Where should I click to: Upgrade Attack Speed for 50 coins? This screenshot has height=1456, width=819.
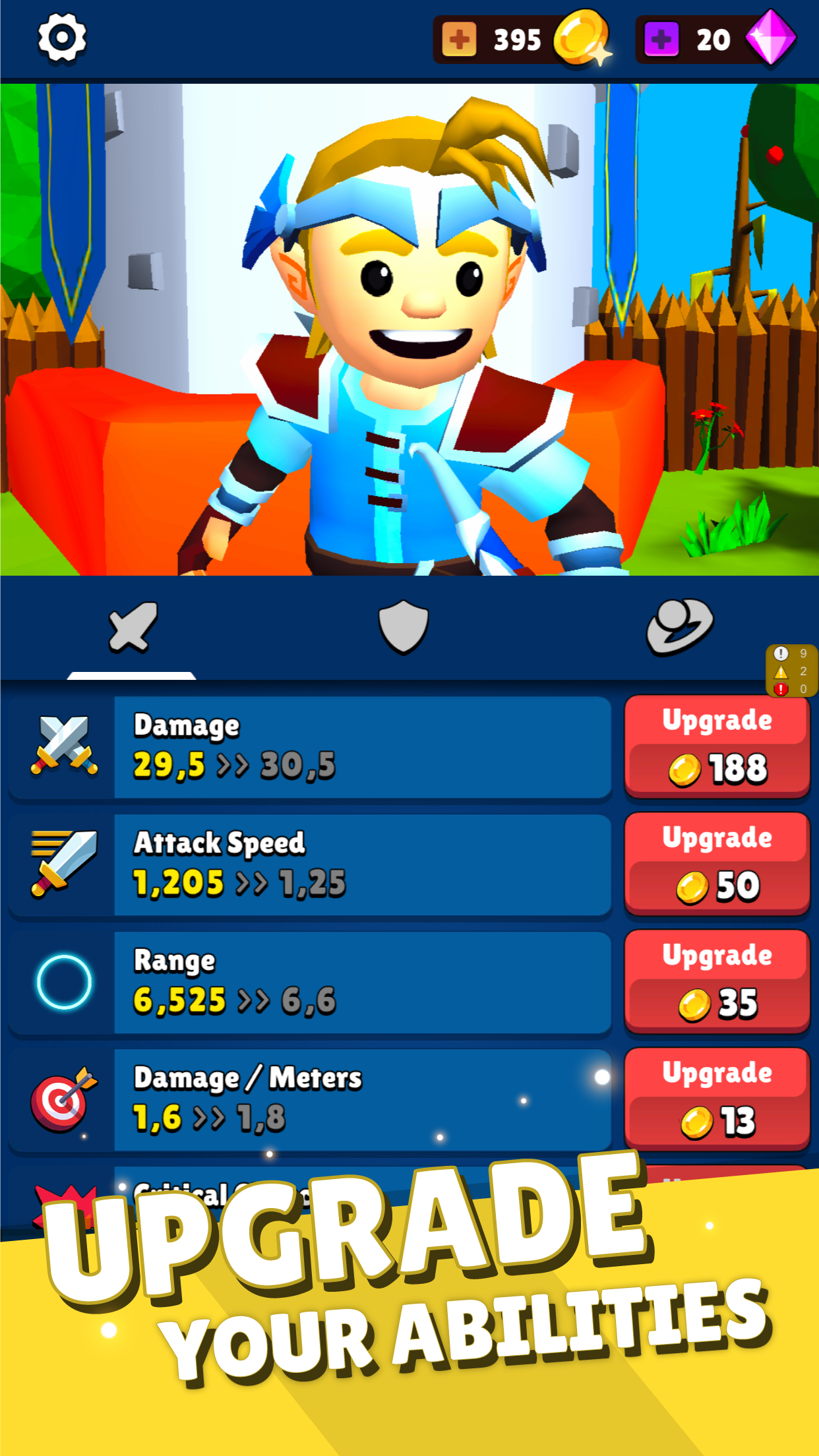(717, 864)
